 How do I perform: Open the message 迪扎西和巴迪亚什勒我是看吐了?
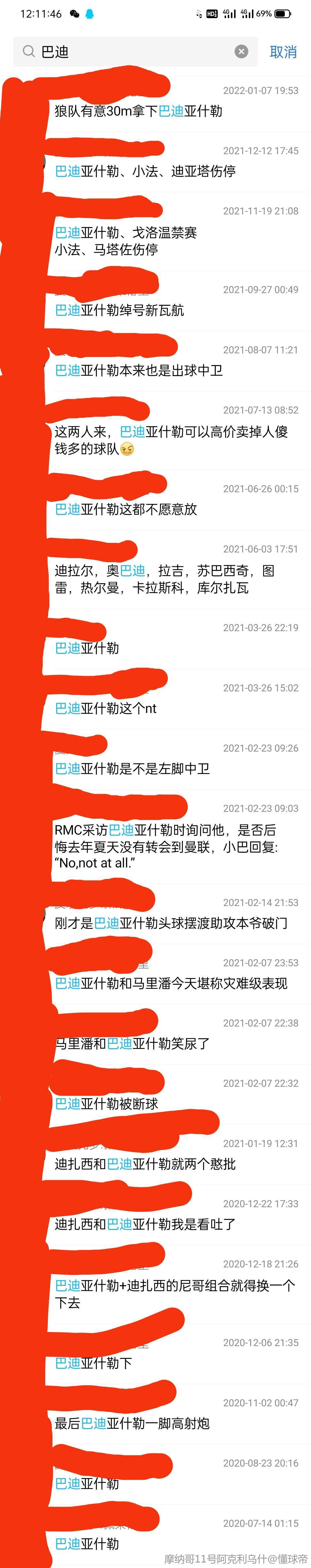(145, 1224)
